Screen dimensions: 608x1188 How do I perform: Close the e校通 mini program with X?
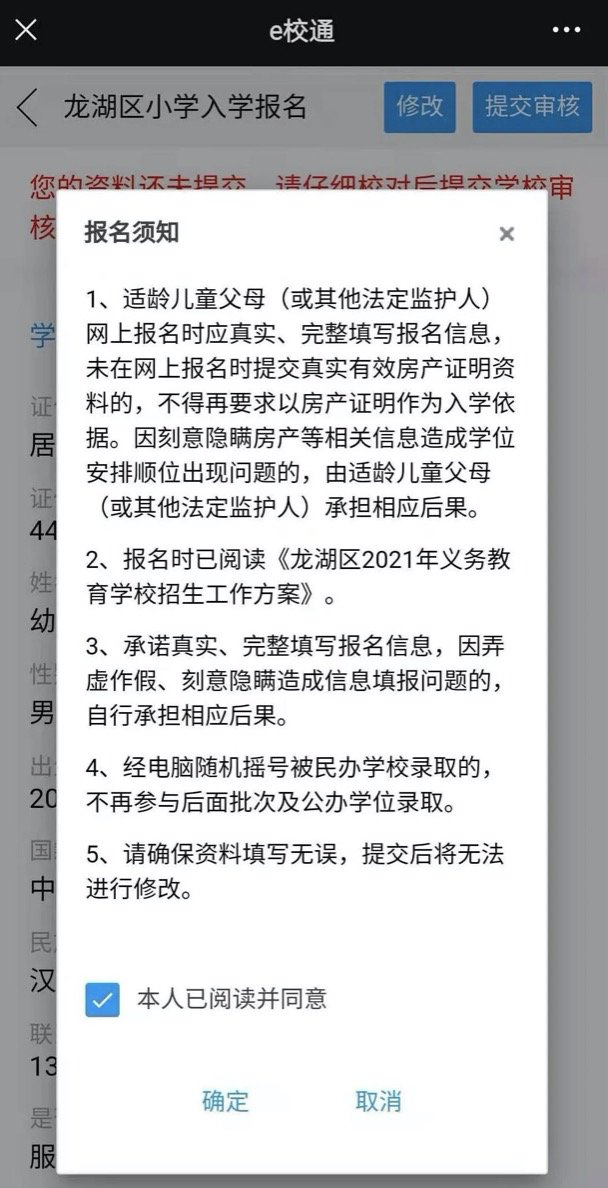tap(26, 30)
